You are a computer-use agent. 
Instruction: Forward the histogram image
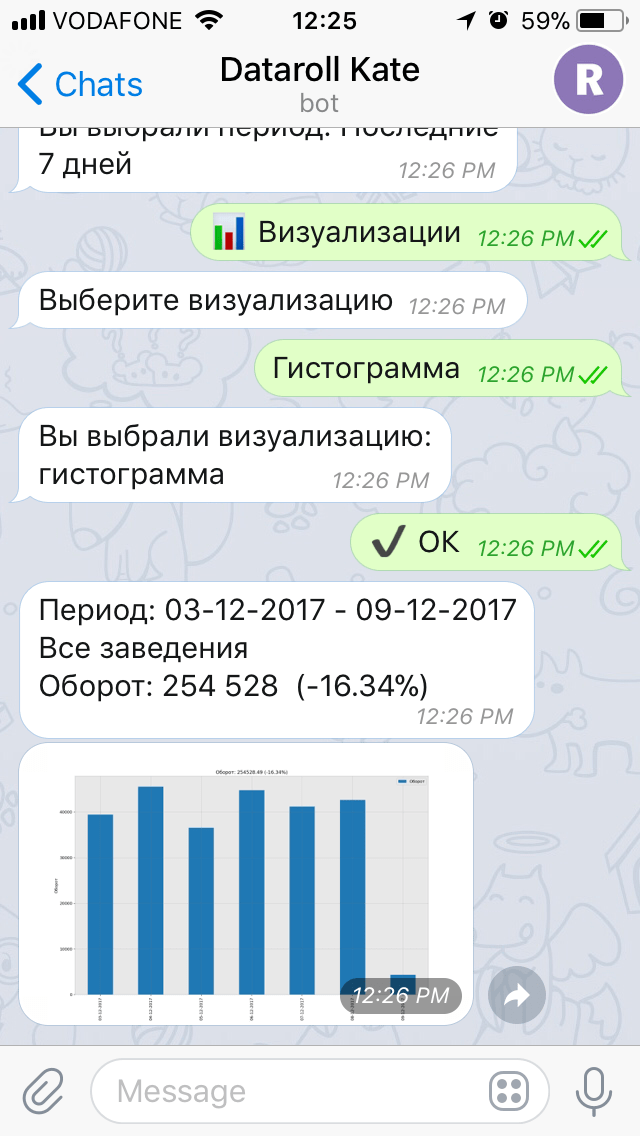click(x=517, y=995)
